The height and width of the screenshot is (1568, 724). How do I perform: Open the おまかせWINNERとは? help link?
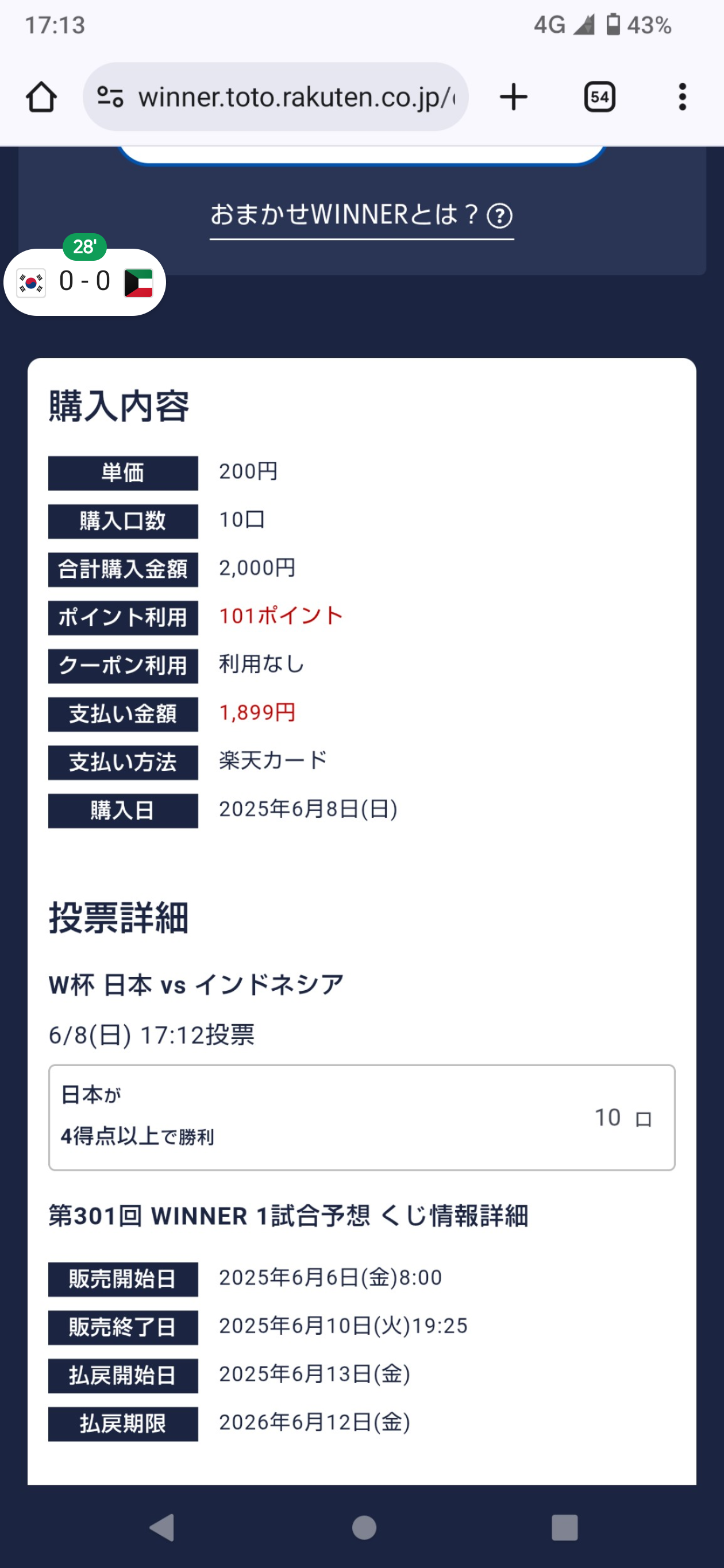point(361,215)
